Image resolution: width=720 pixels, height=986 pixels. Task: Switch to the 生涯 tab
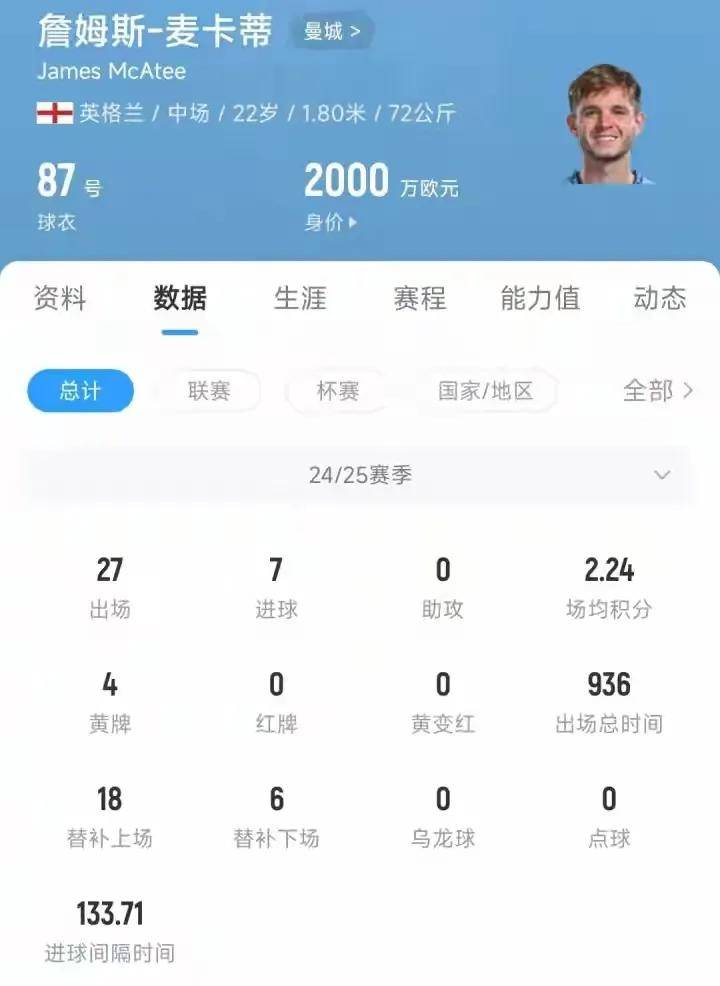coord(300,298)
